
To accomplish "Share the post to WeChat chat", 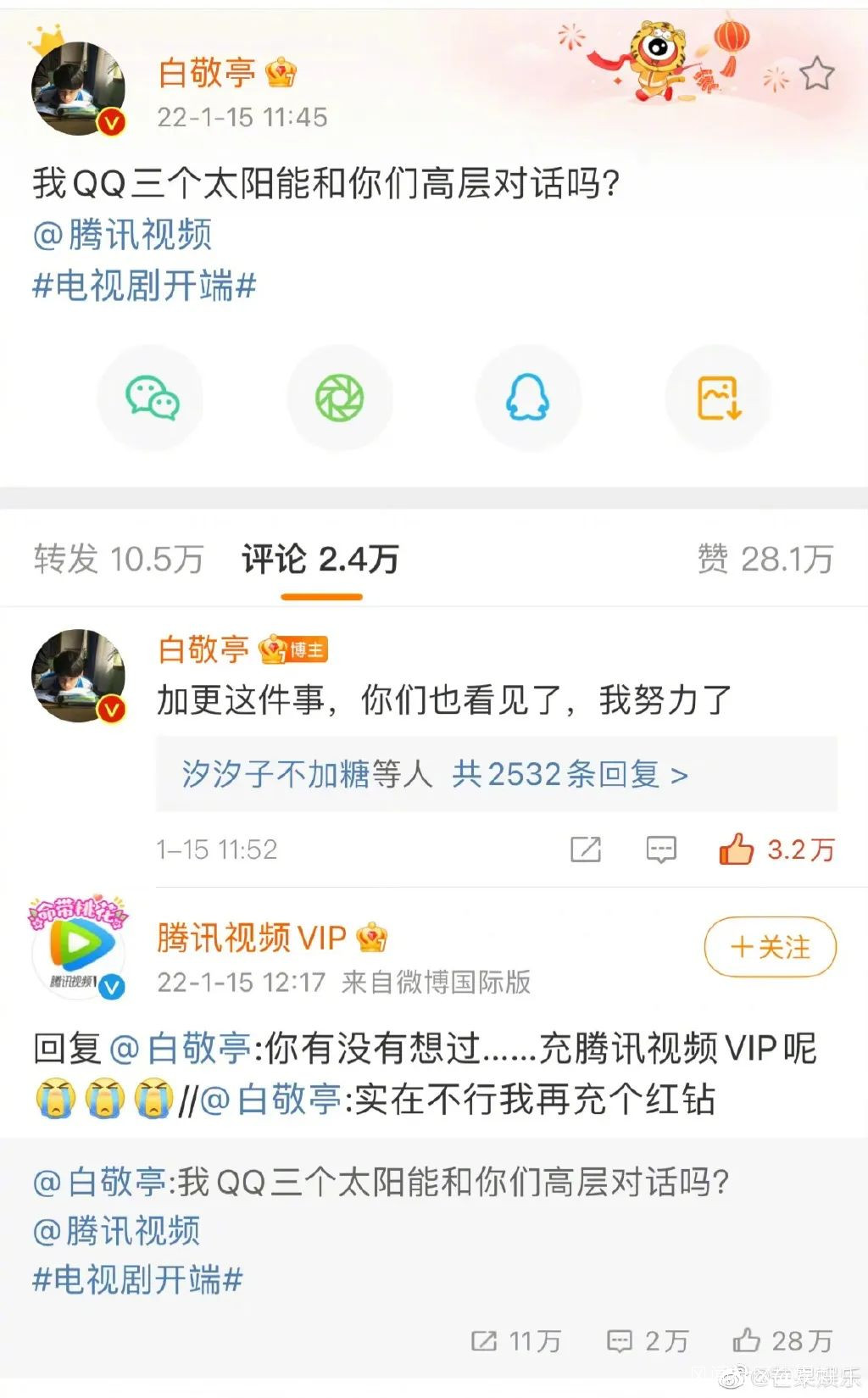I will [152, 398].
